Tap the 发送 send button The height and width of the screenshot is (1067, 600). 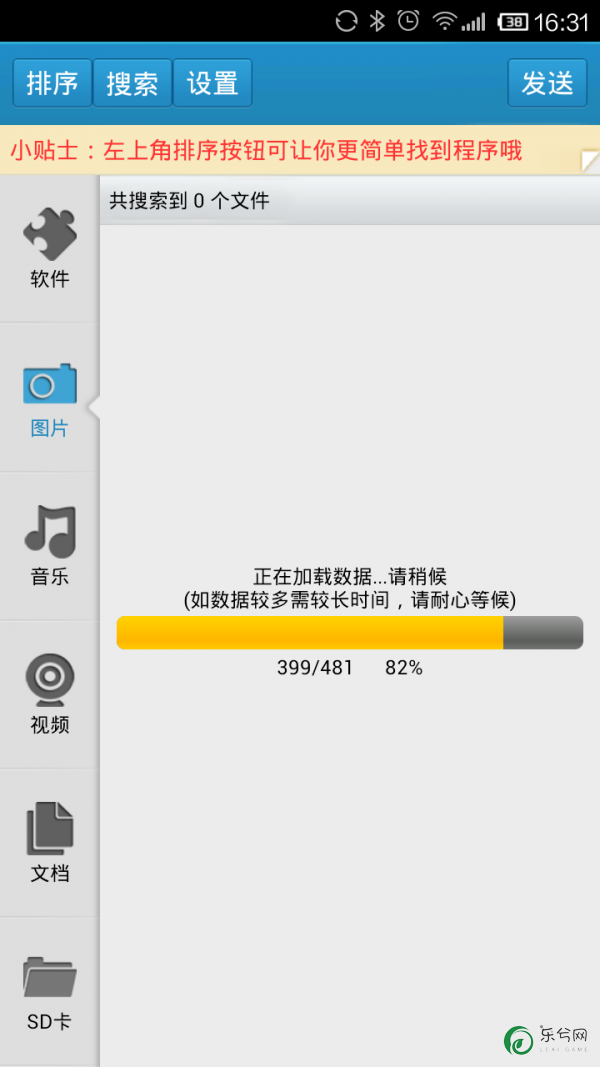[x=547, y=83]
